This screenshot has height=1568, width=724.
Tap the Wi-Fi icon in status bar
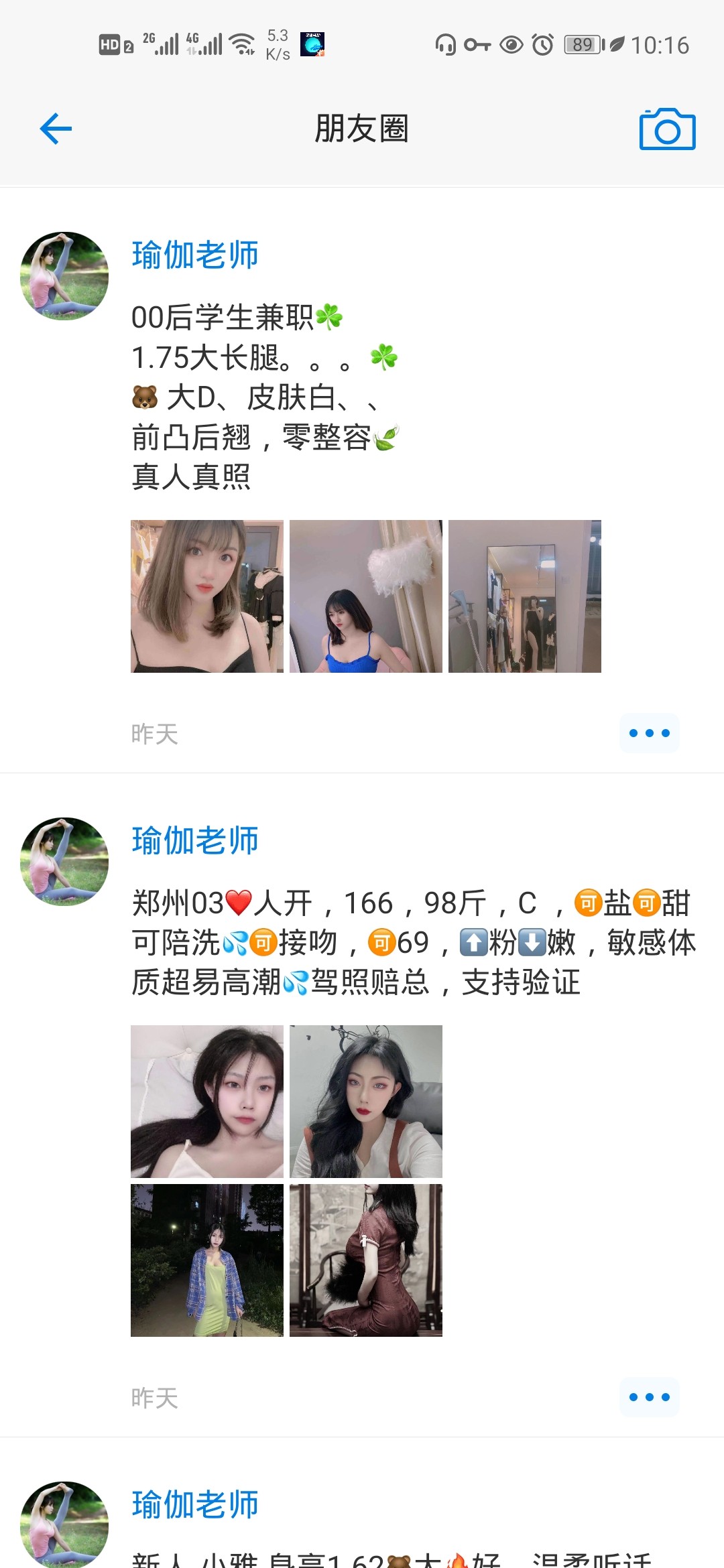[x=241, y=44]
